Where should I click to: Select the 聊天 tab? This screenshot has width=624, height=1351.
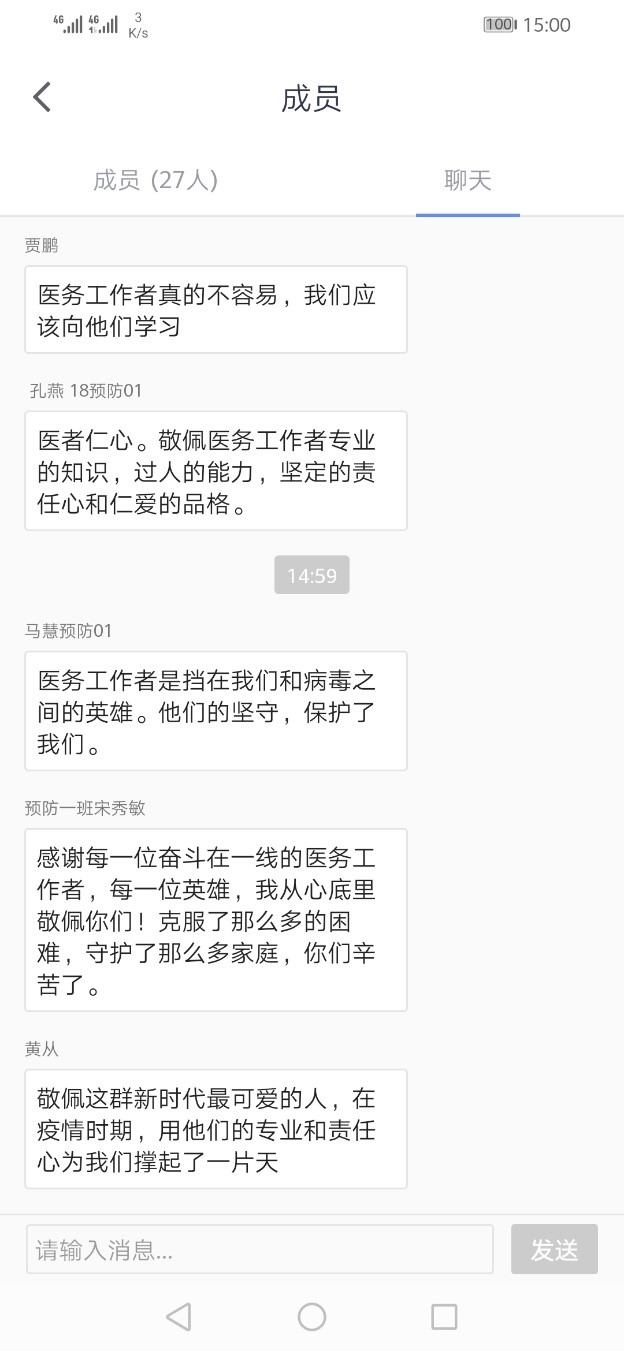tap(468, 180)
